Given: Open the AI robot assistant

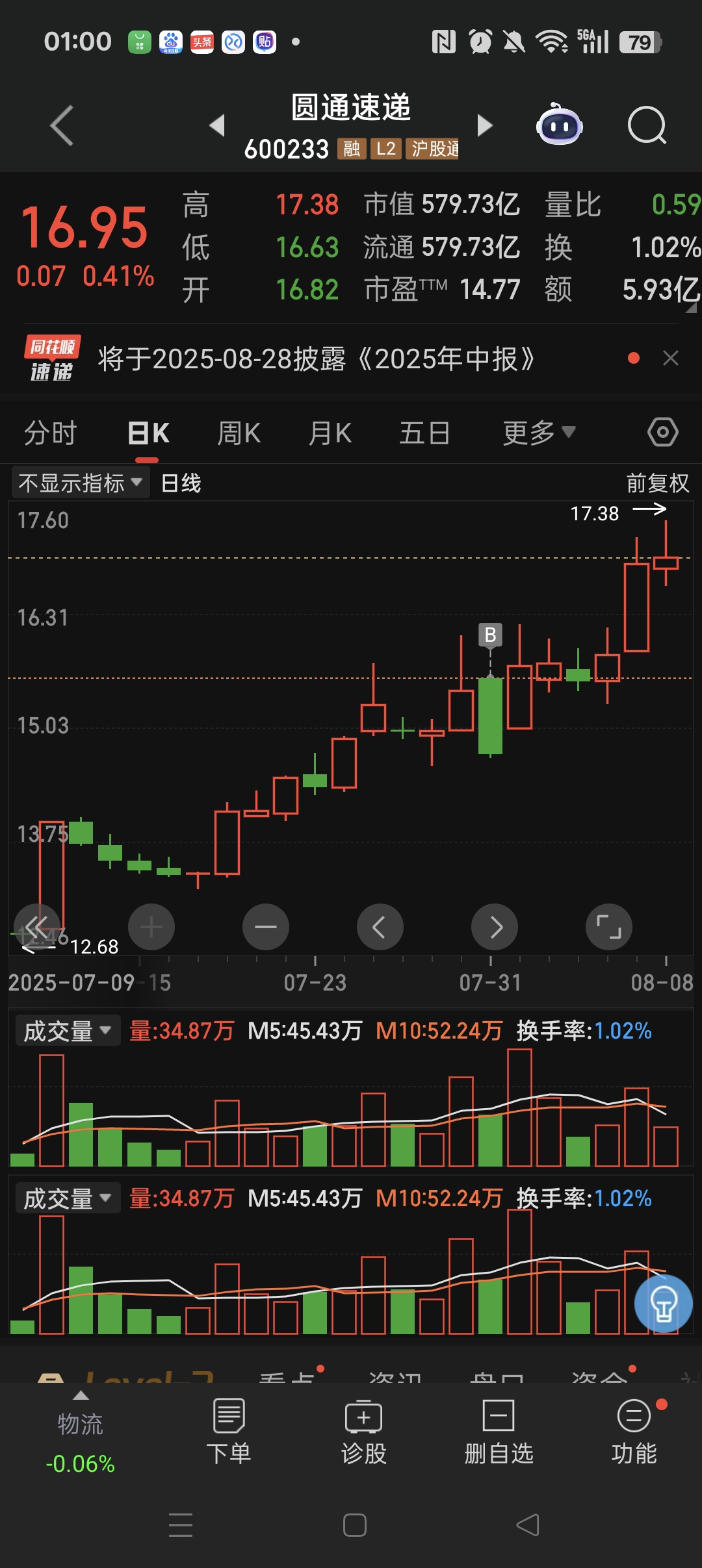Looking at the screenshot, I should [x=559, y=124].
